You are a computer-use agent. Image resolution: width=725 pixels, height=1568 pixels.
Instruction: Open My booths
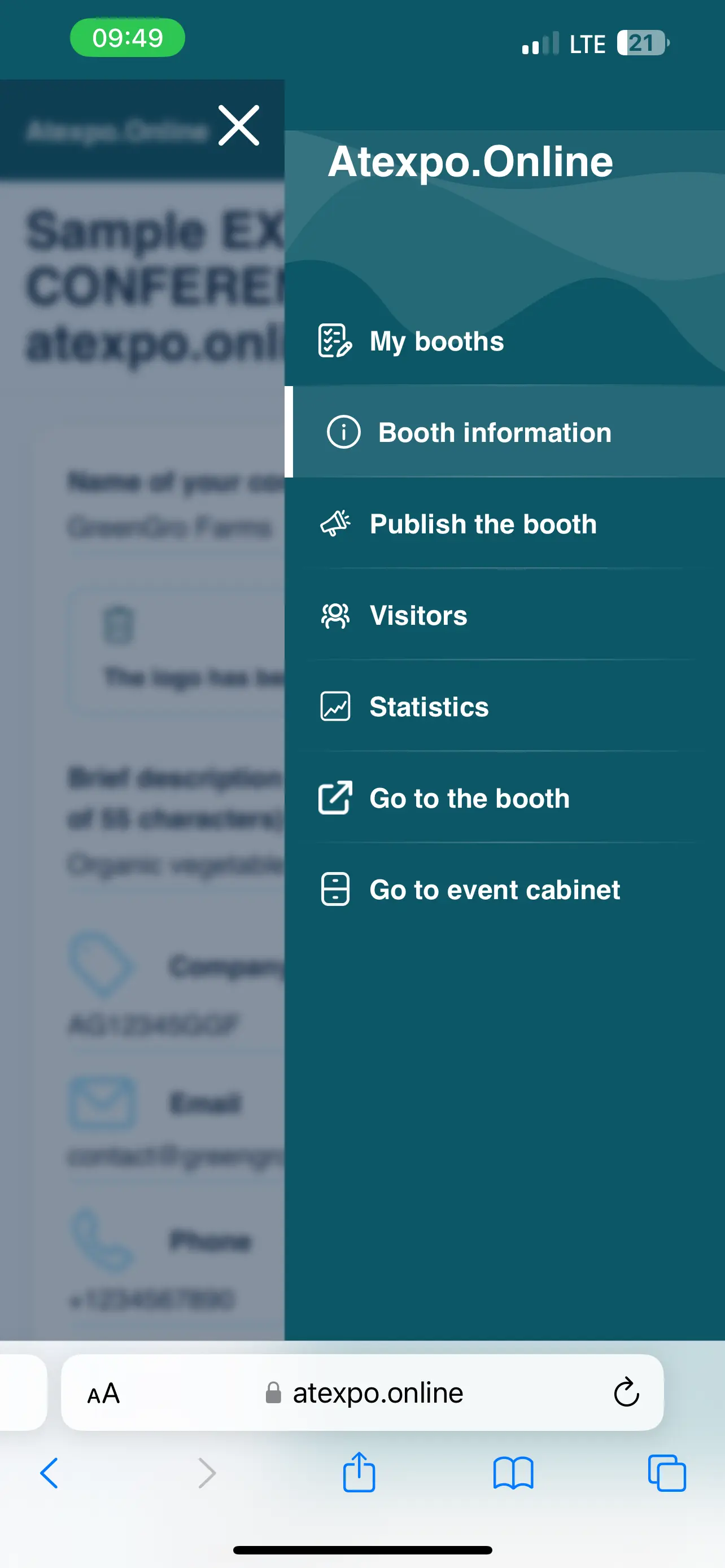pos(505,341)
